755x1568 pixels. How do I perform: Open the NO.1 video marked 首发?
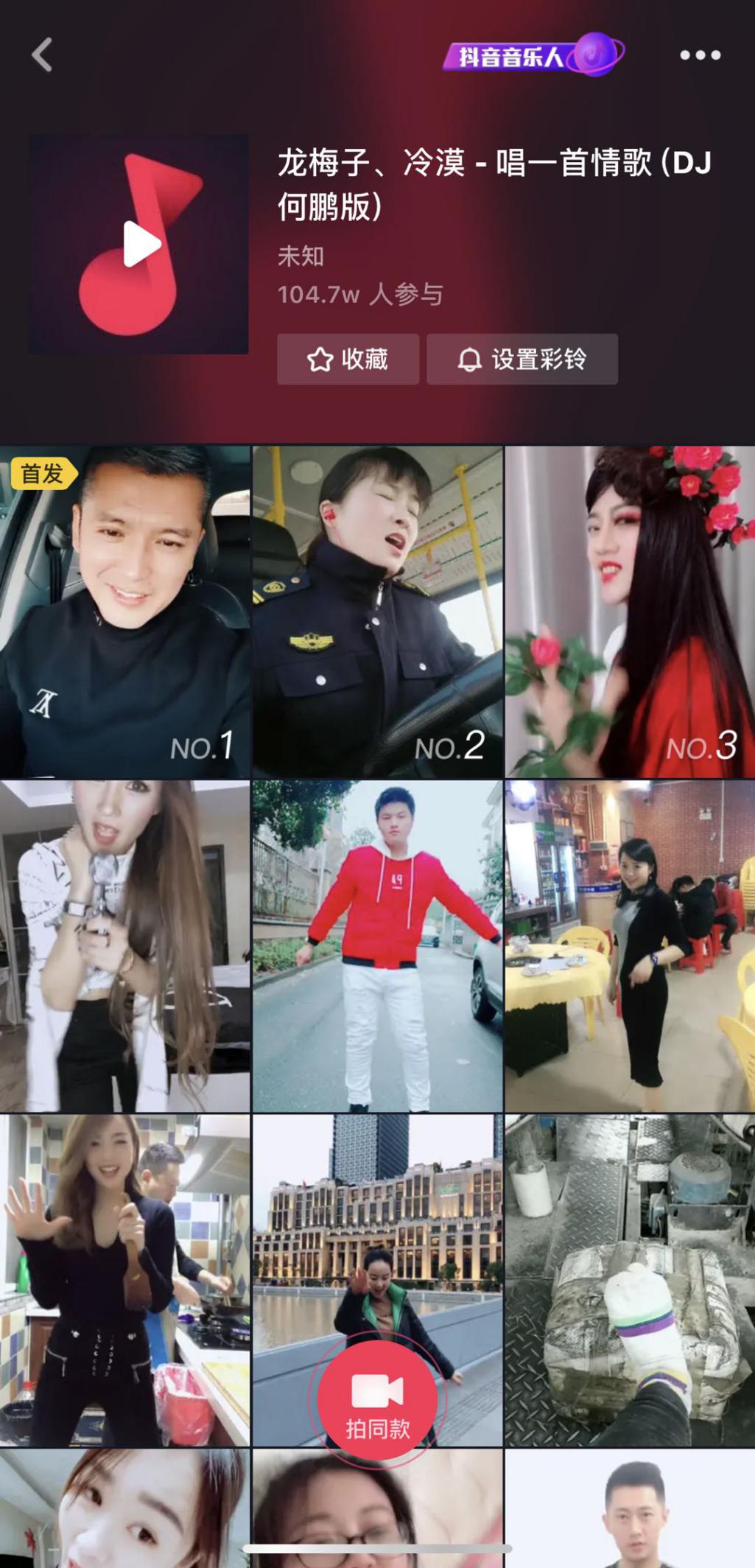tap(125, 612)
